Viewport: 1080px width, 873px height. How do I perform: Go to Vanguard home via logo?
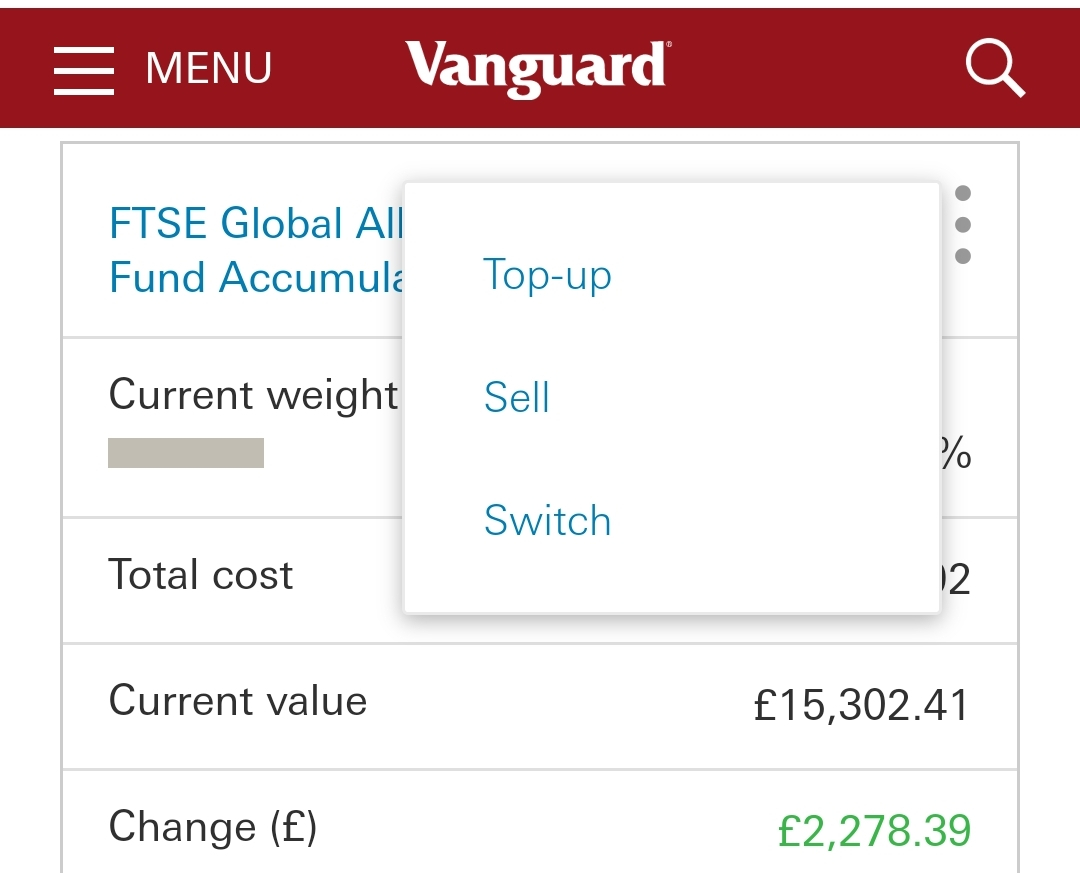538,68
